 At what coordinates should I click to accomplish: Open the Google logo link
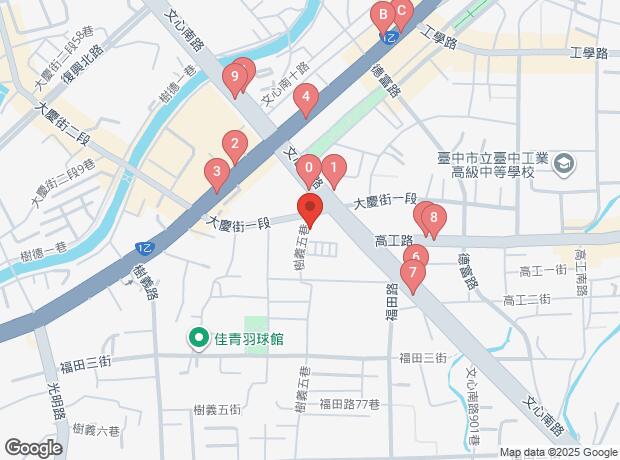click(34, 447)
